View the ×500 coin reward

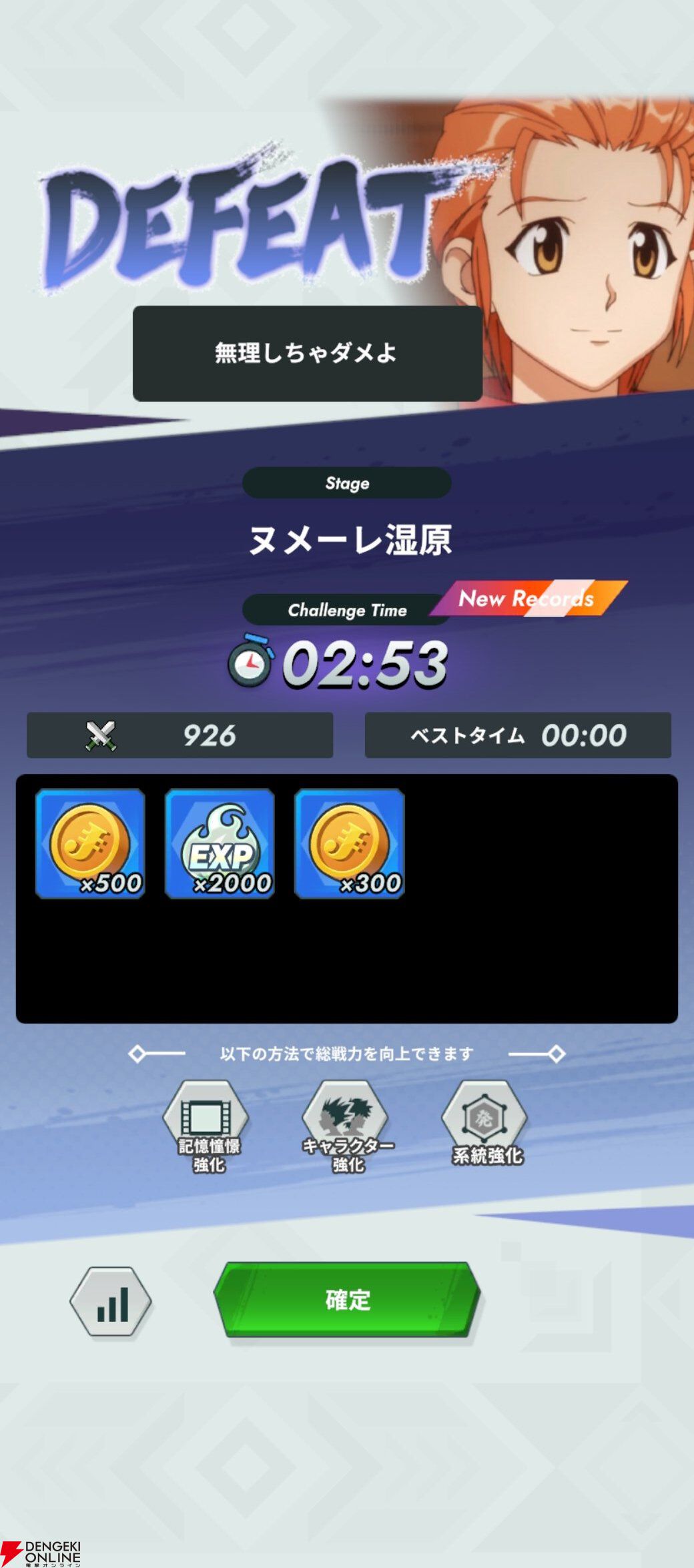click(x=90, y=843)
